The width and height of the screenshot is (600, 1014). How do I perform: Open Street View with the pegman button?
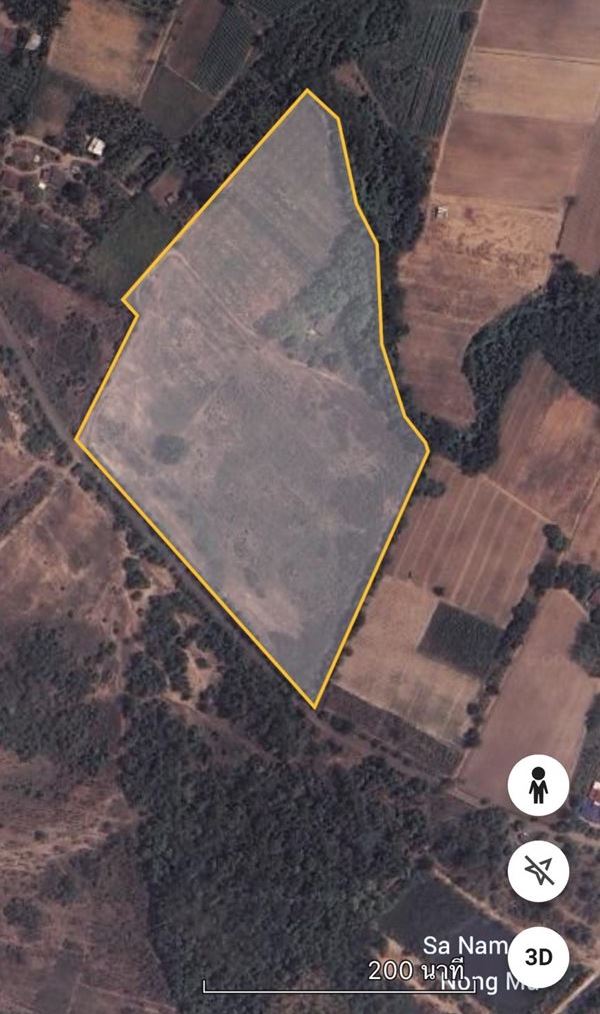click(x=538, y=786)
